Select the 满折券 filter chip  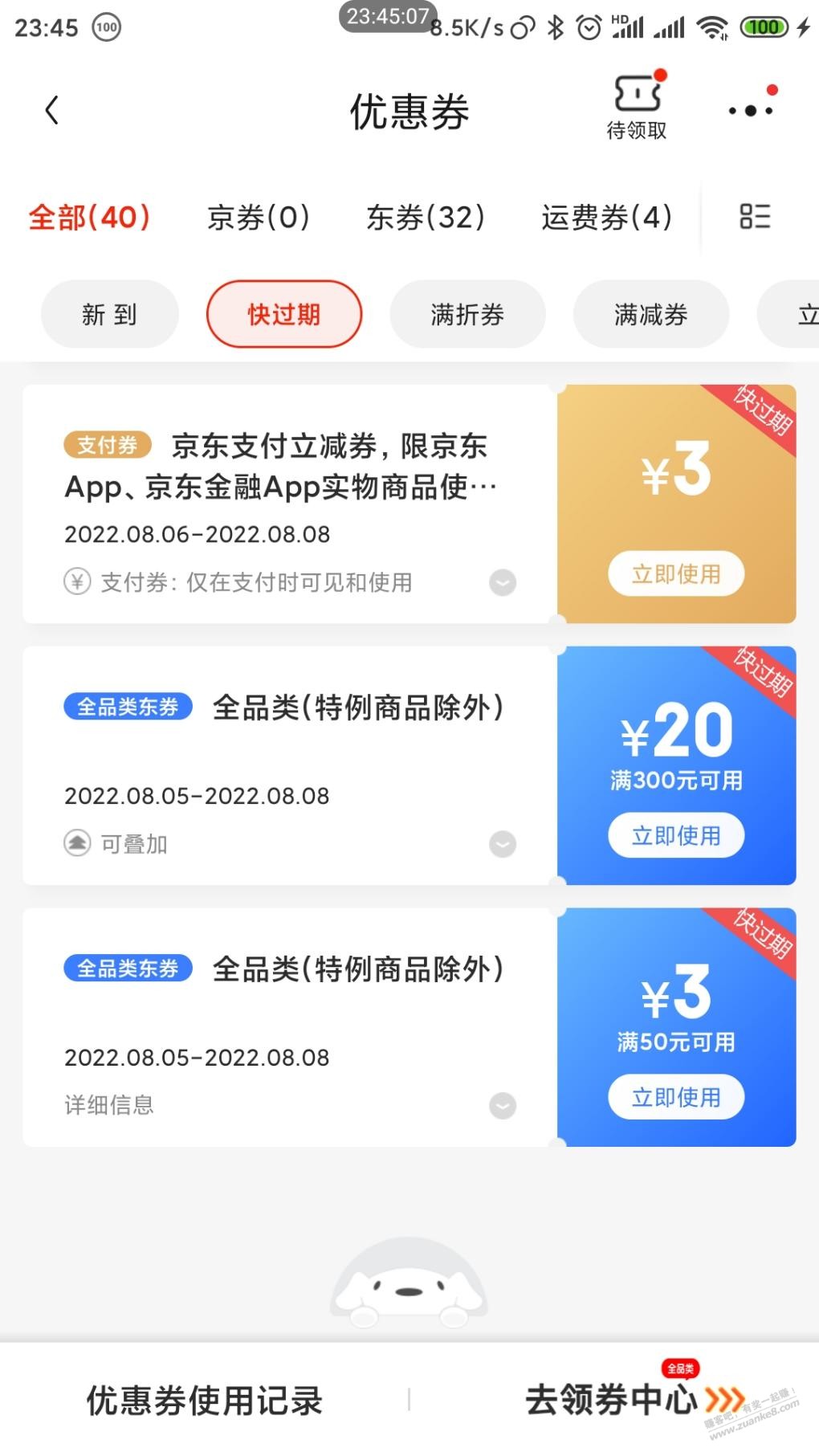point(467,315)
